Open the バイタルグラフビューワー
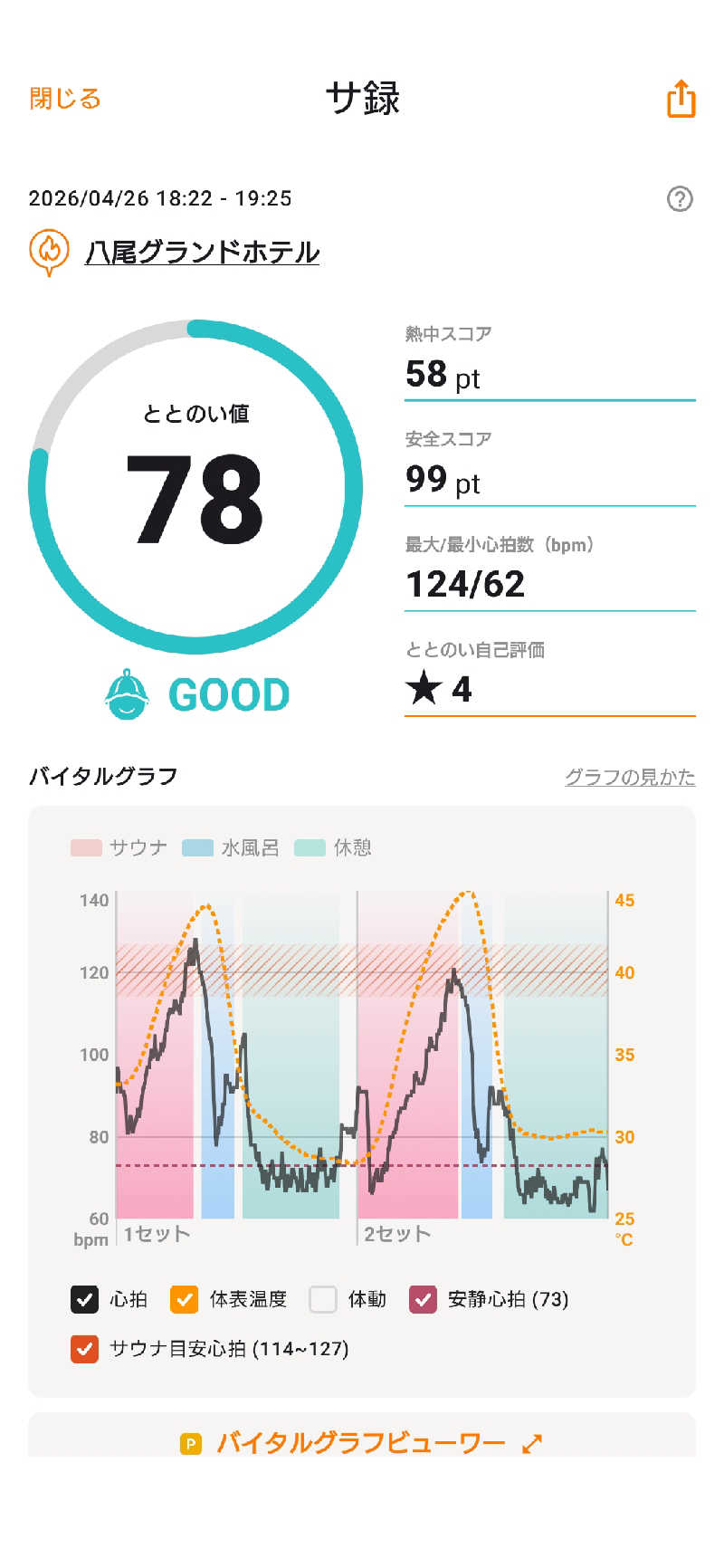The height and width of the screenshot is (1568, 724). pyautogui.click(x=362, y=1442)
